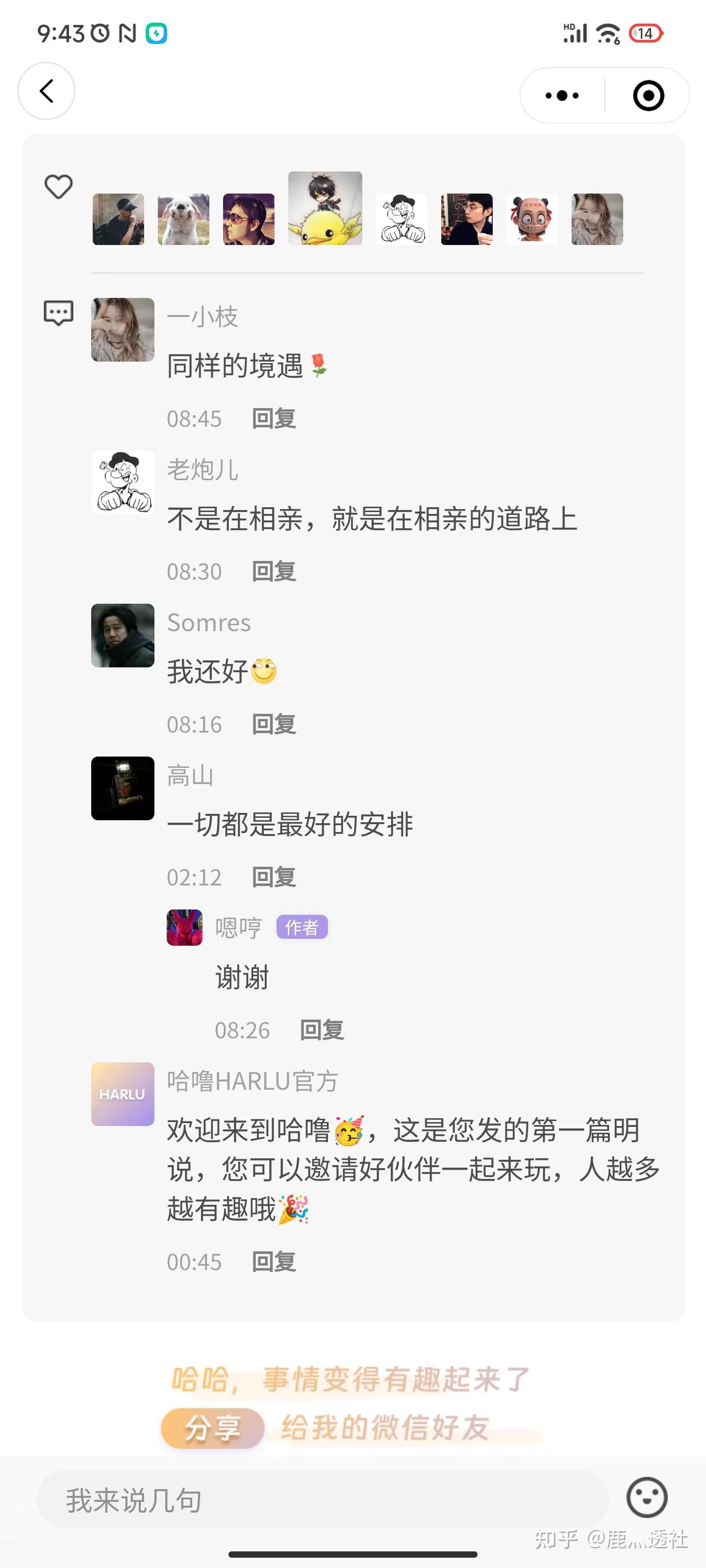Open 高山's profile picture
The width and height of the screenshot is (706, 1568).
coord(123,788)
